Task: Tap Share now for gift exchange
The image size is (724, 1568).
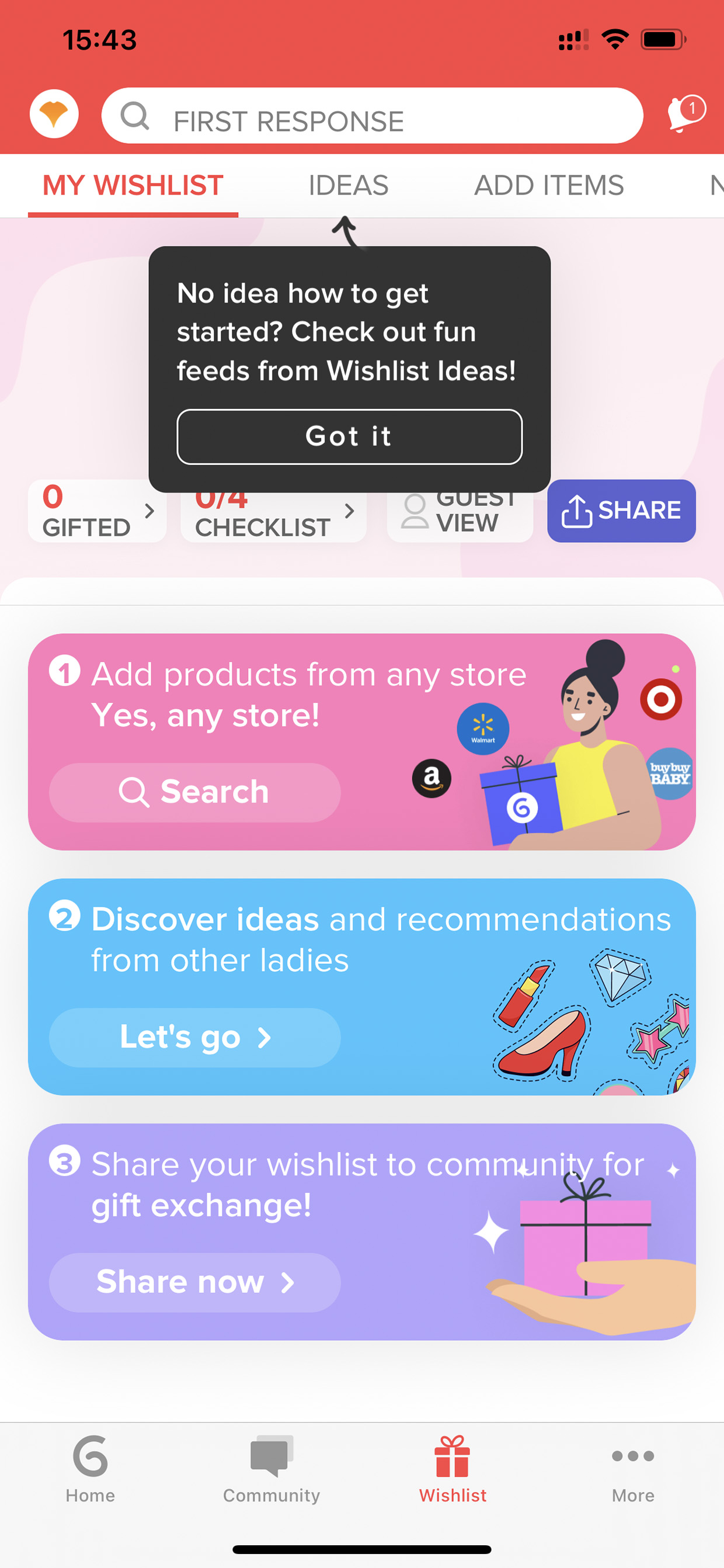Action: click(x=194, y=1282)
